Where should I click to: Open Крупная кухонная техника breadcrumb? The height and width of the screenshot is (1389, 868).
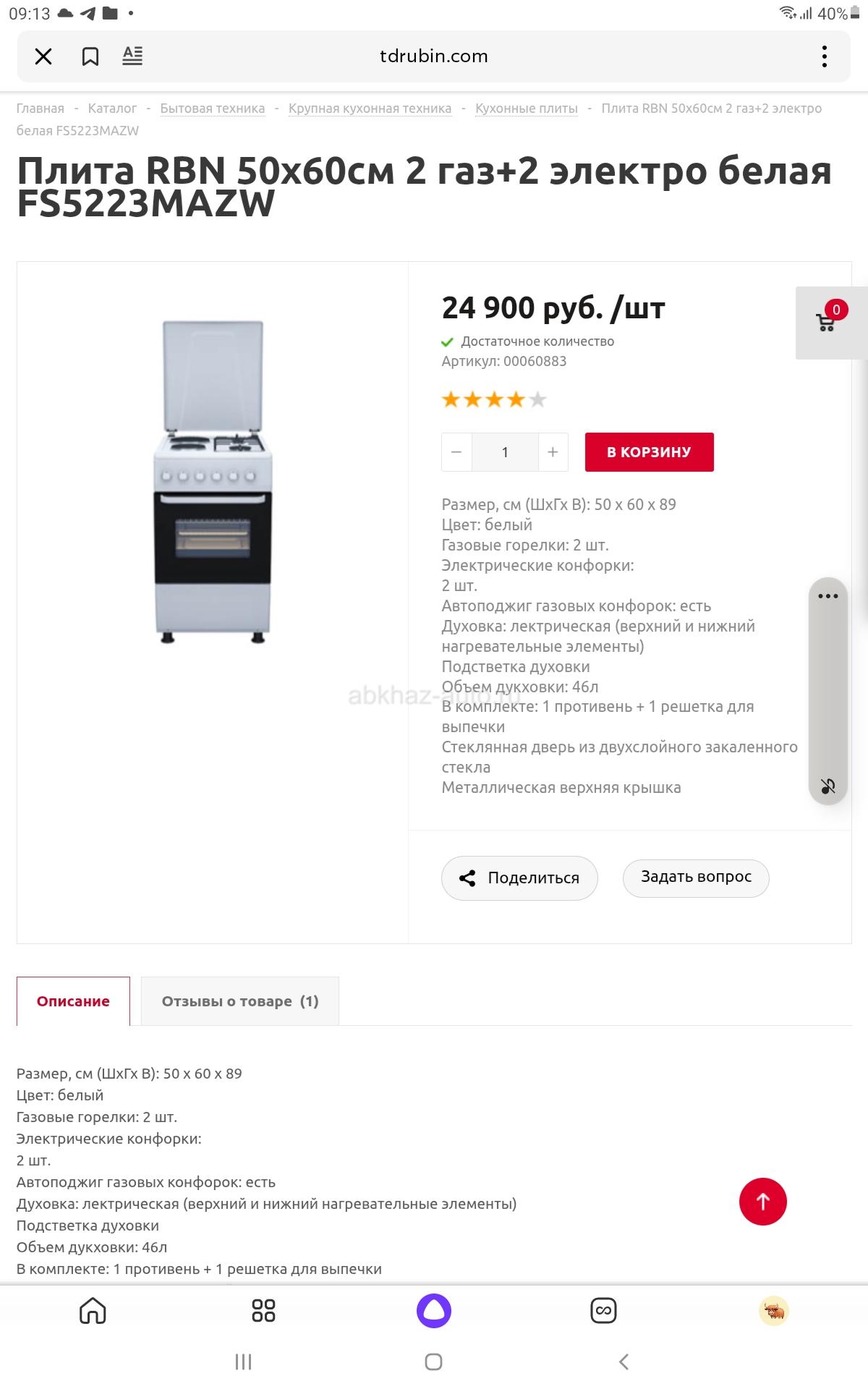point(370,109)
